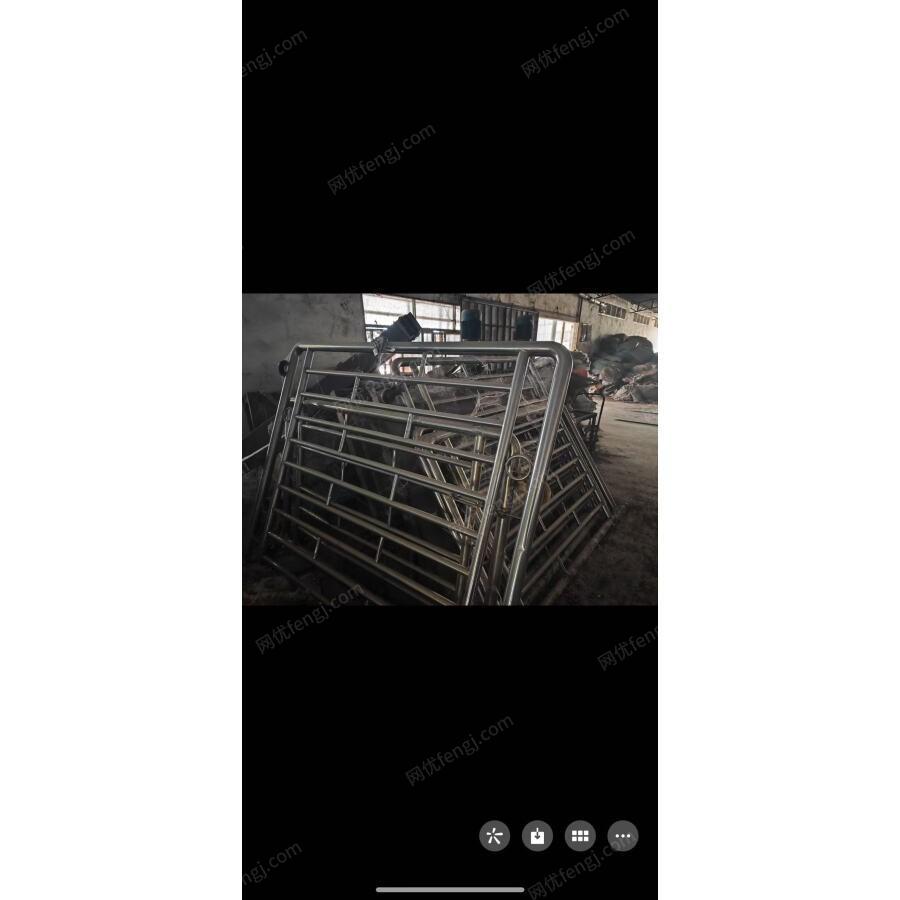Viewport: 900px width, 900px height.
Task: Save the photo with the download icon
Action: tap(537, 836)
